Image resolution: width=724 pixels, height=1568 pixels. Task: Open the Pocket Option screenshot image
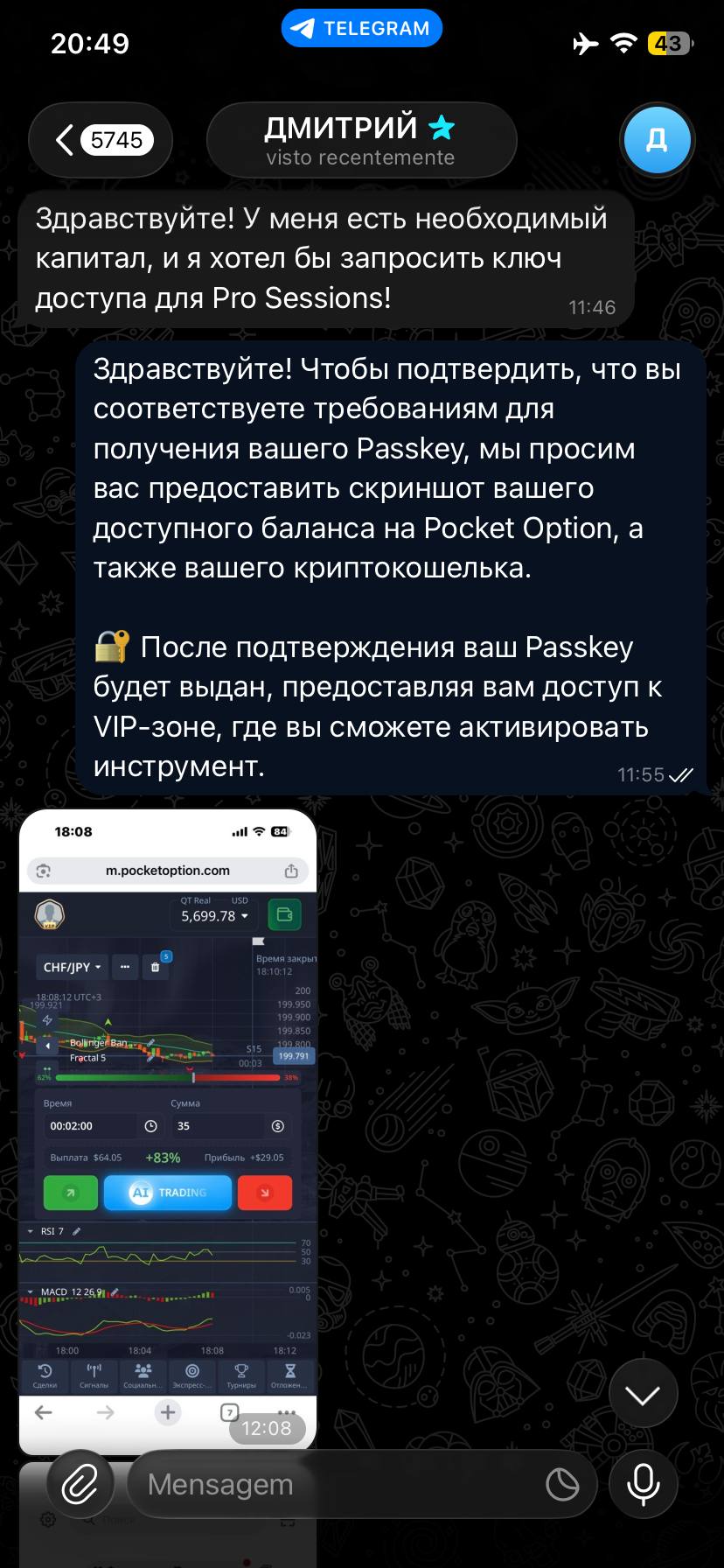click(x=168, y=1129)
